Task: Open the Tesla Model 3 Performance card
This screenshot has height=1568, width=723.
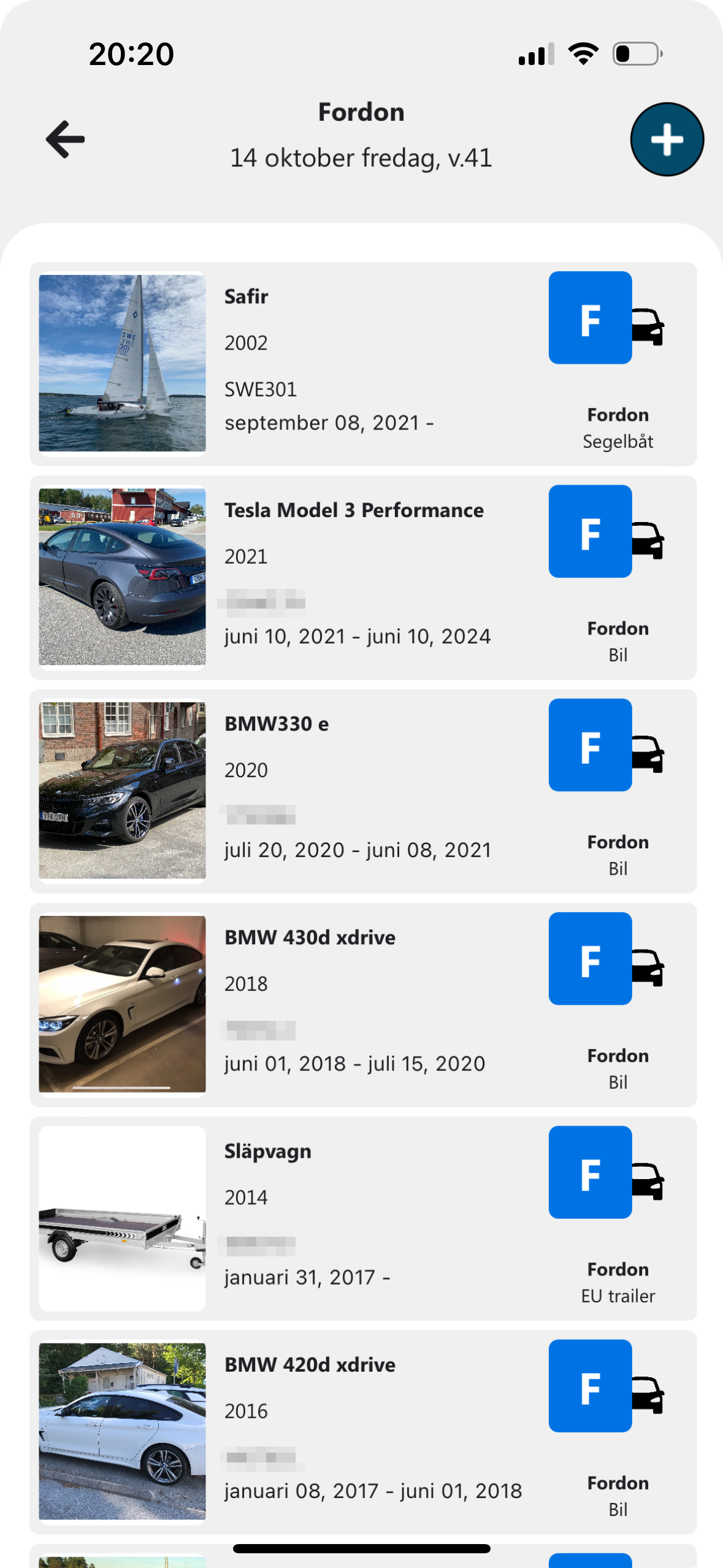Action: coord(362,577)
